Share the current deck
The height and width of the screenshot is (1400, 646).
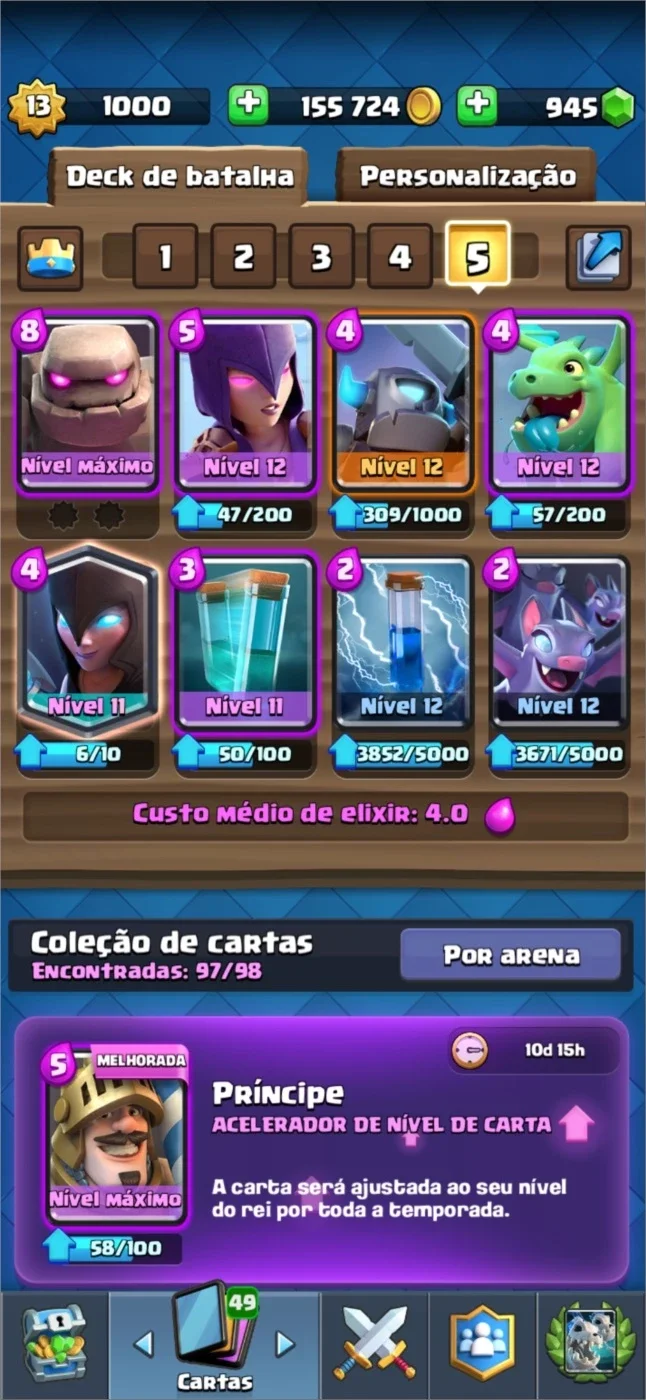point(598,257)
